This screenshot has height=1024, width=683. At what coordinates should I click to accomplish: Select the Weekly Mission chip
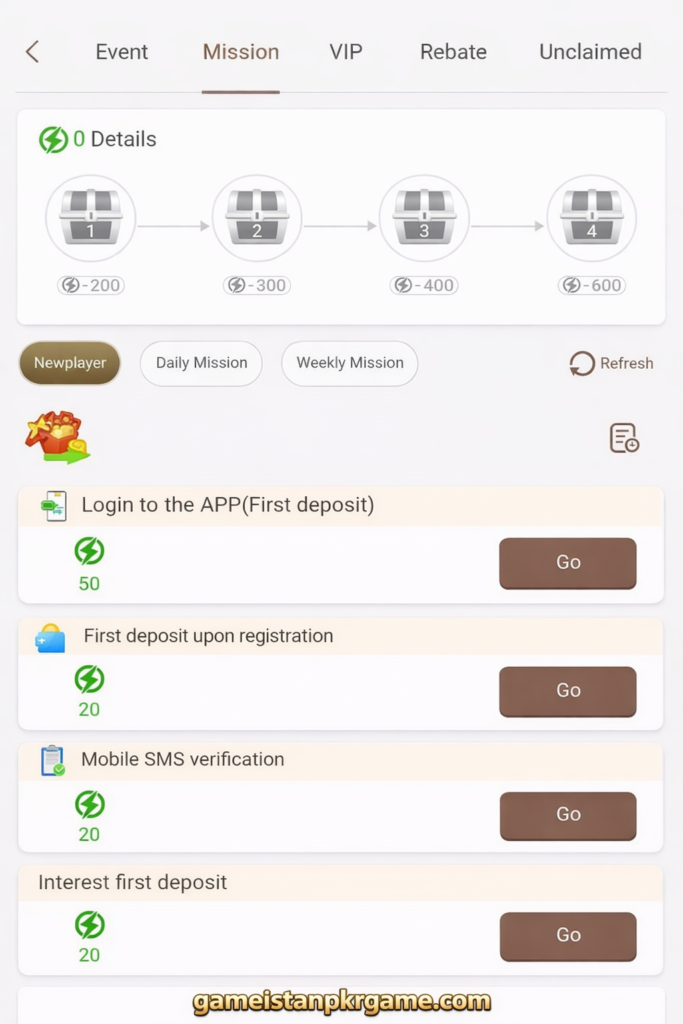click(x=350, y=363)
